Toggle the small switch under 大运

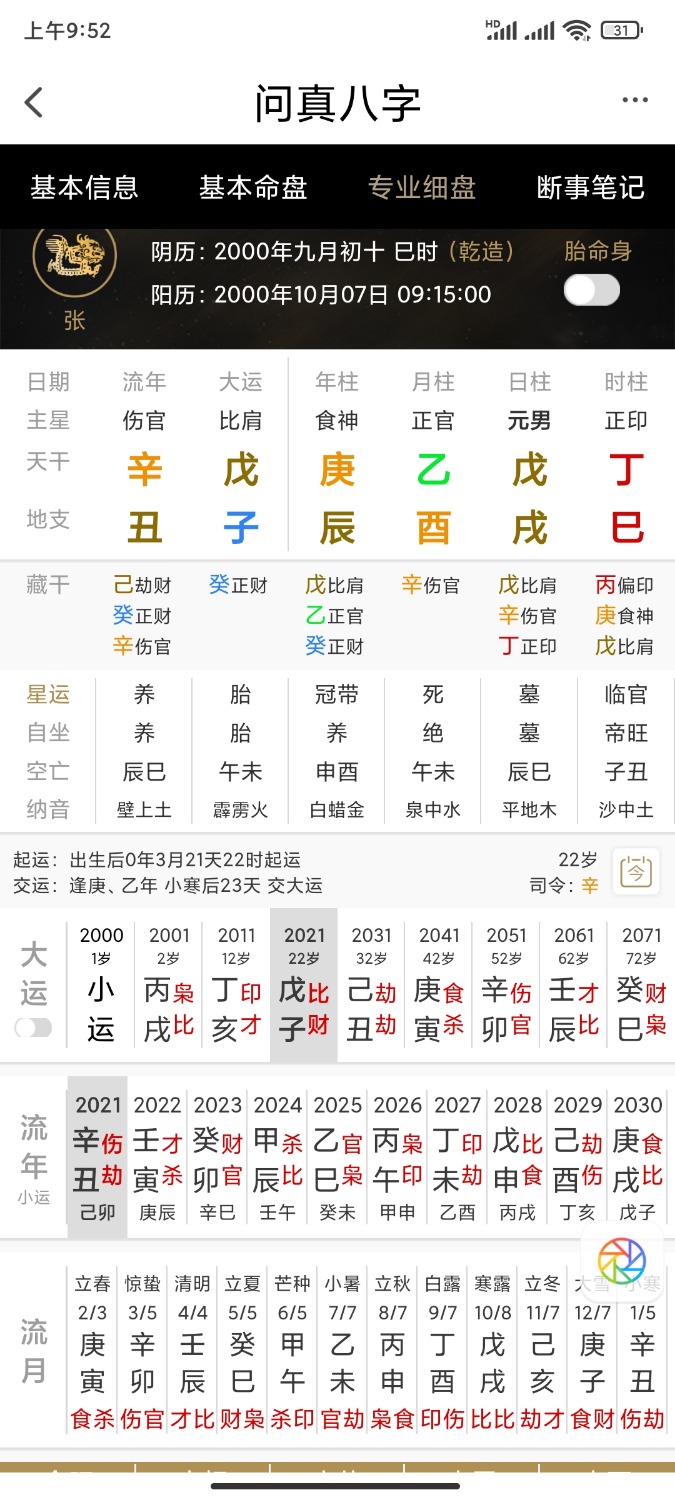coord(33,1028)
